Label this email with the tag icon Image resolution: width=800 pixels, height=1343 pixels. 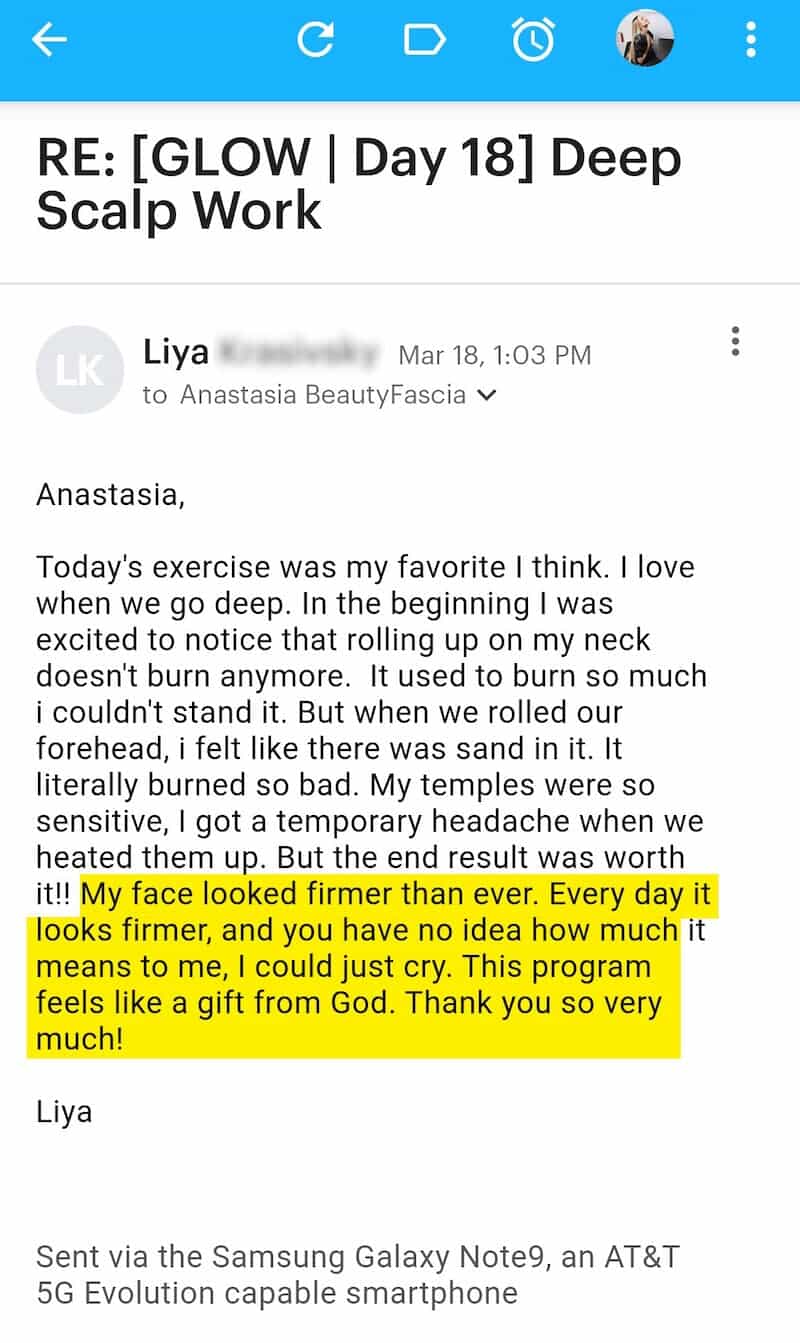[x=424, y=40]
